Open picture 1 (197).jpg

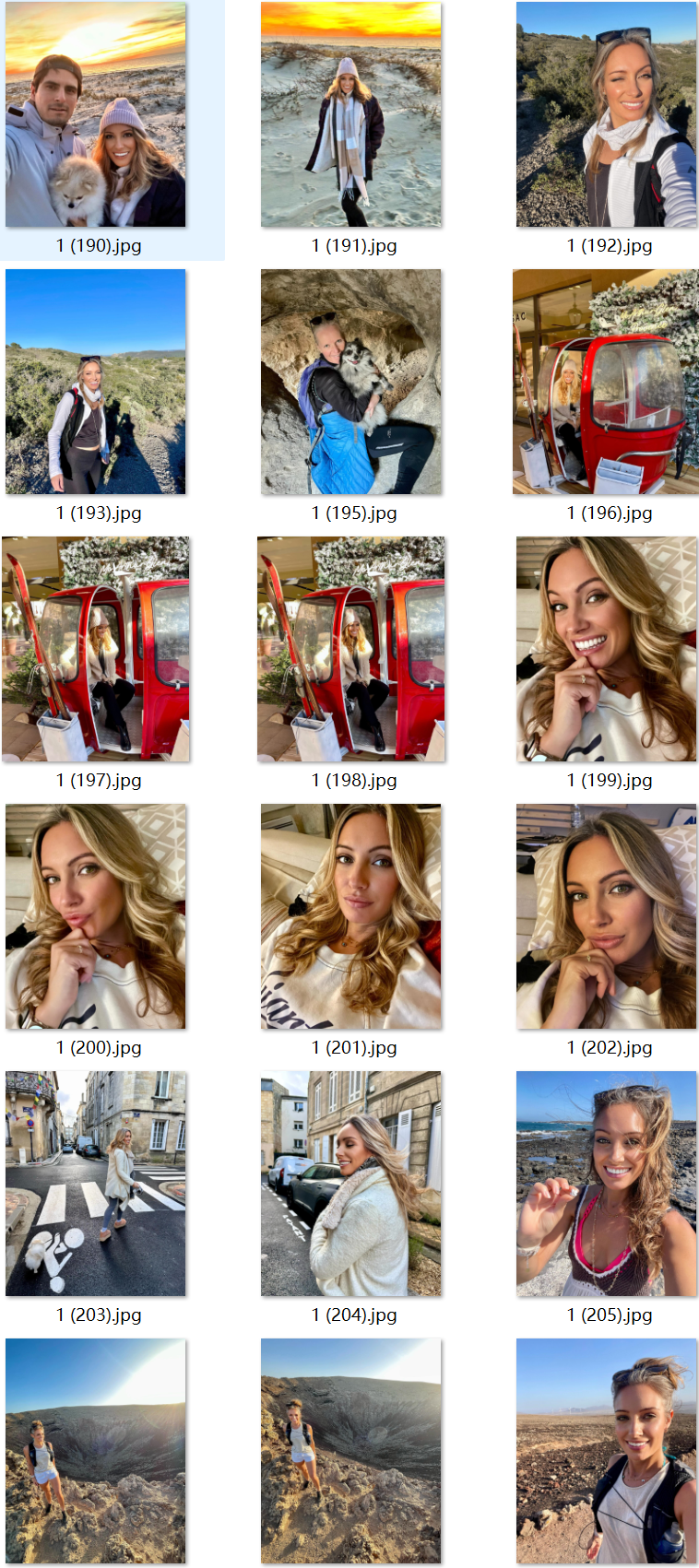(x=96, y=649)
